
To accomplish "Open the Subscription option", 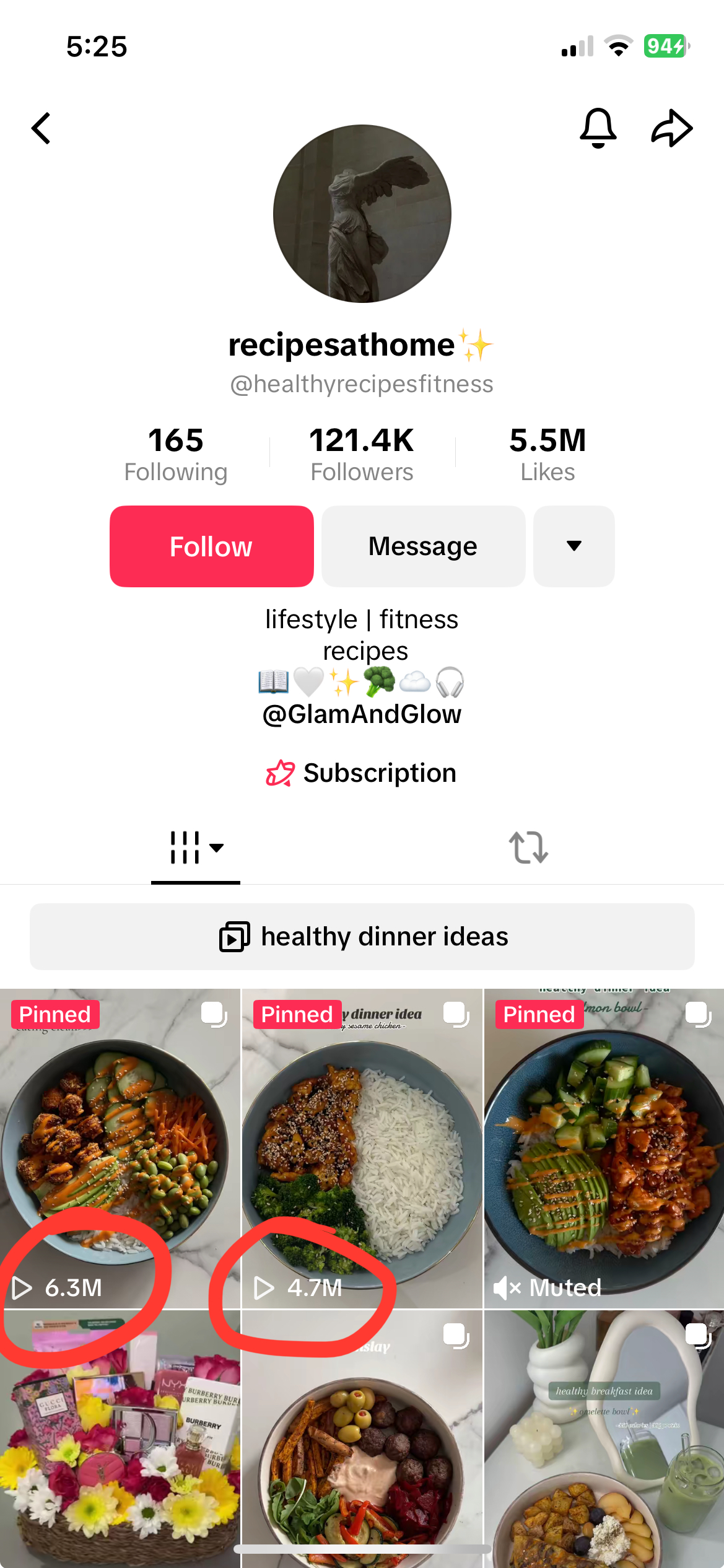I will pyautogui.click(x=361, y=773).
